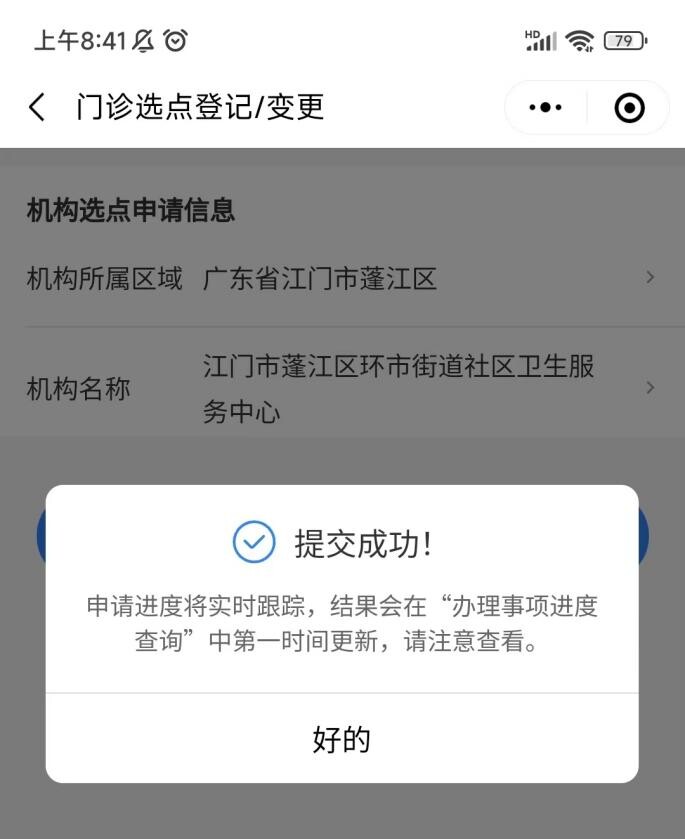
Task: Open the 机构所属区域 selection row
Action: 340,278
